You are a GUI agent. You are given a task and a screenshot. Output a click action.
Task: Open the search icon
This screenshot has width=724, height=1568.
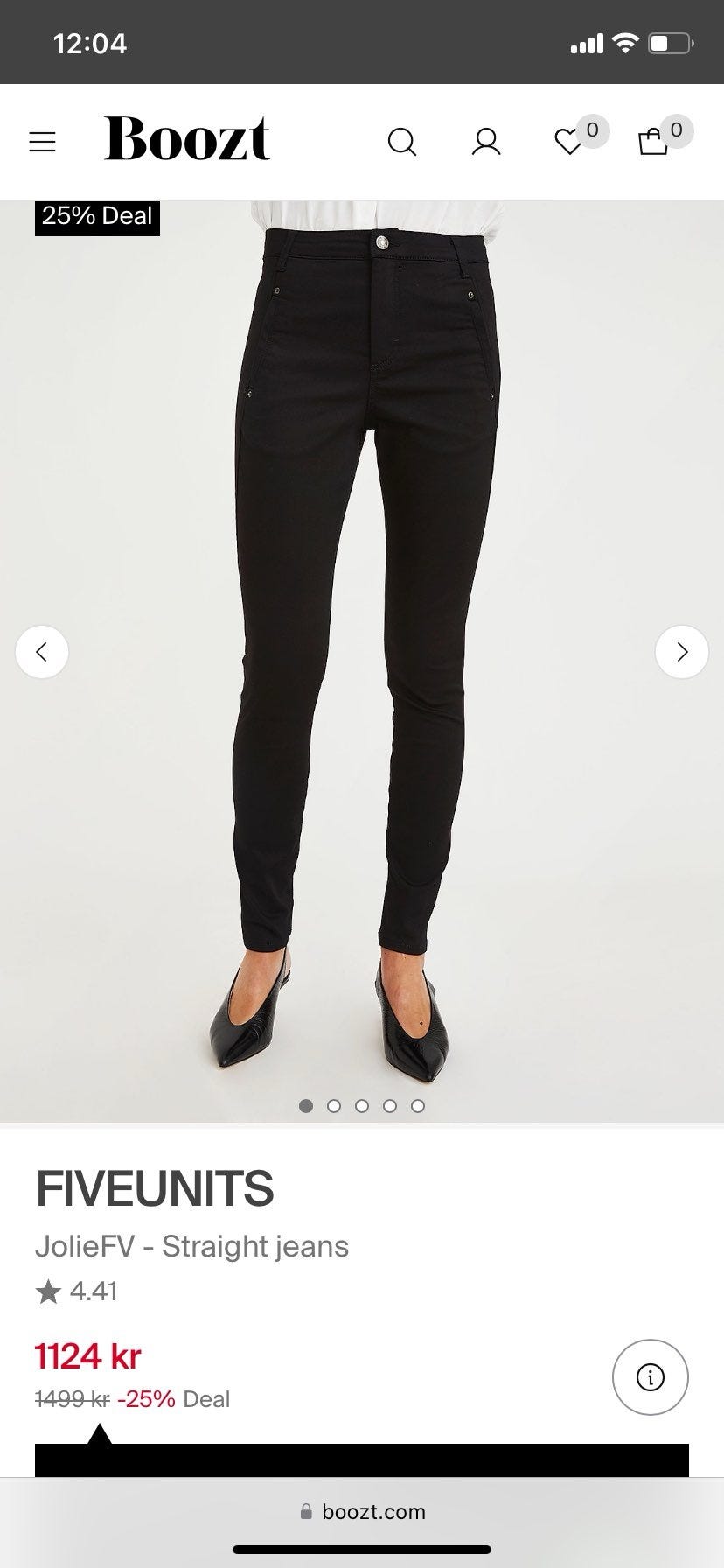point(401,142)
